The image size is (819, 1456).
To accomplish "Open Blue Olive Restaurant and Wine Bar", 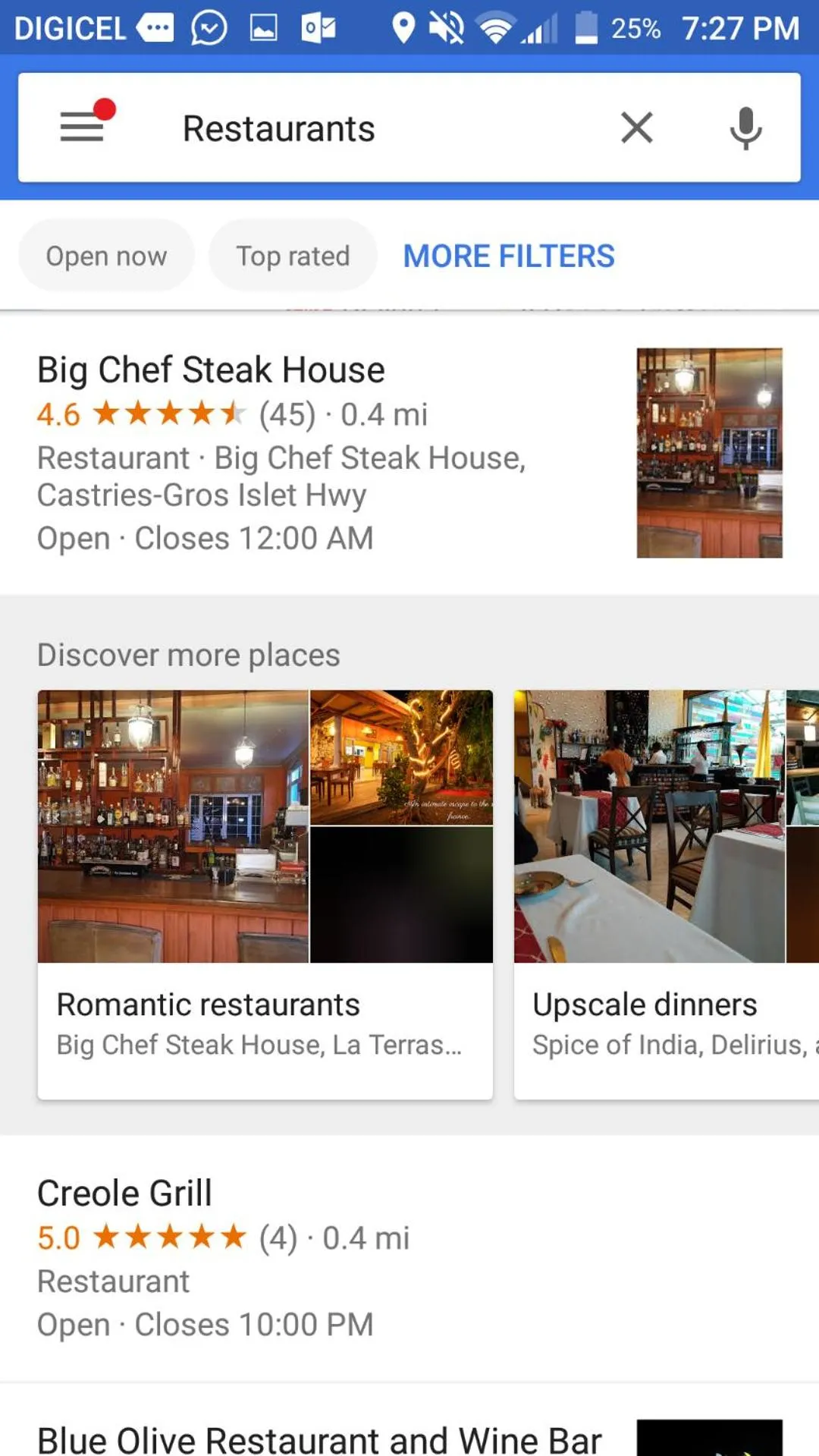I will coord(318,1438).
